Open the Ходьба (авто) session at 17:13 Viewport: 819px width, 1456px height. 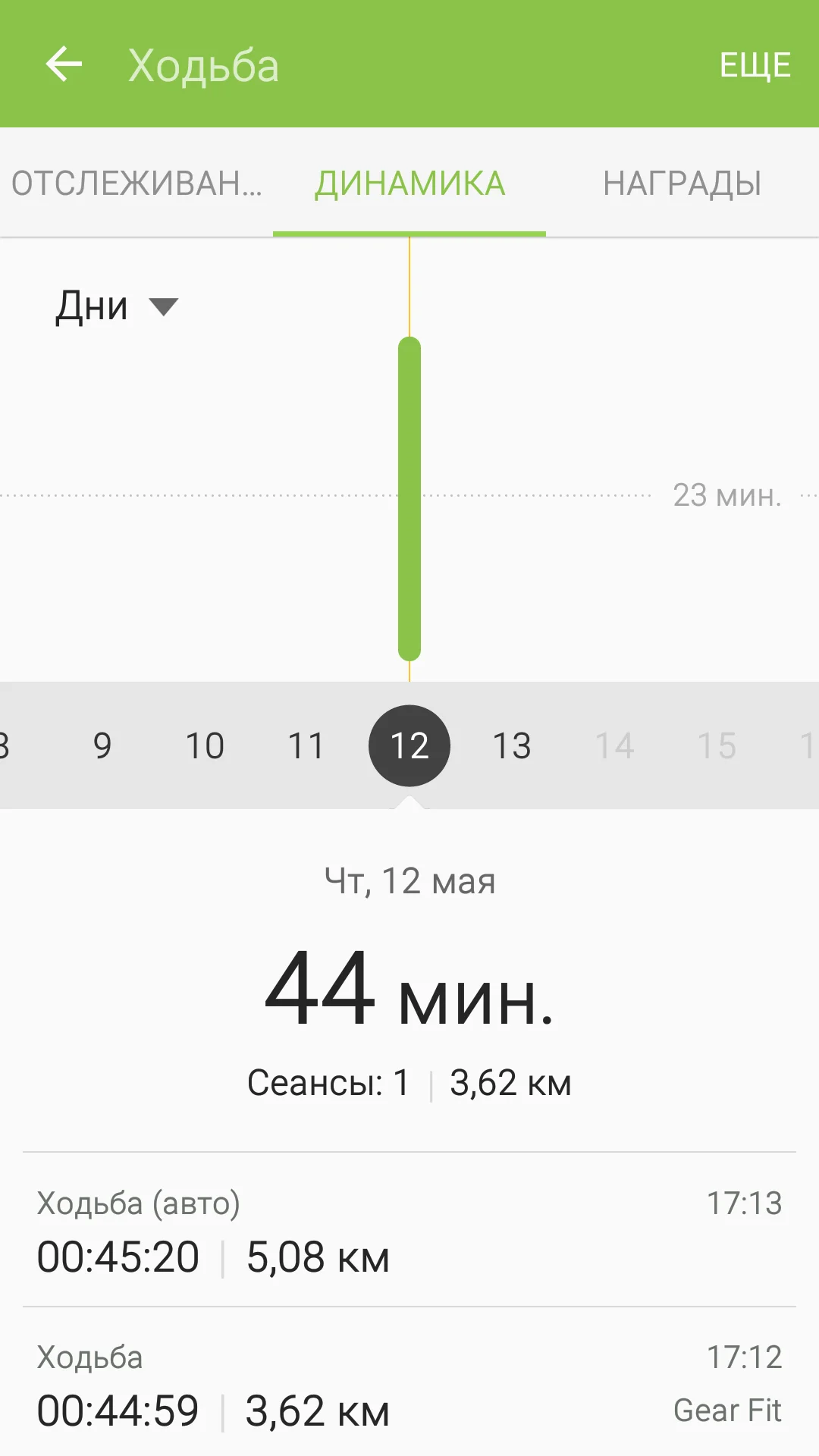pyautogui.click(x=409, y=1230)
